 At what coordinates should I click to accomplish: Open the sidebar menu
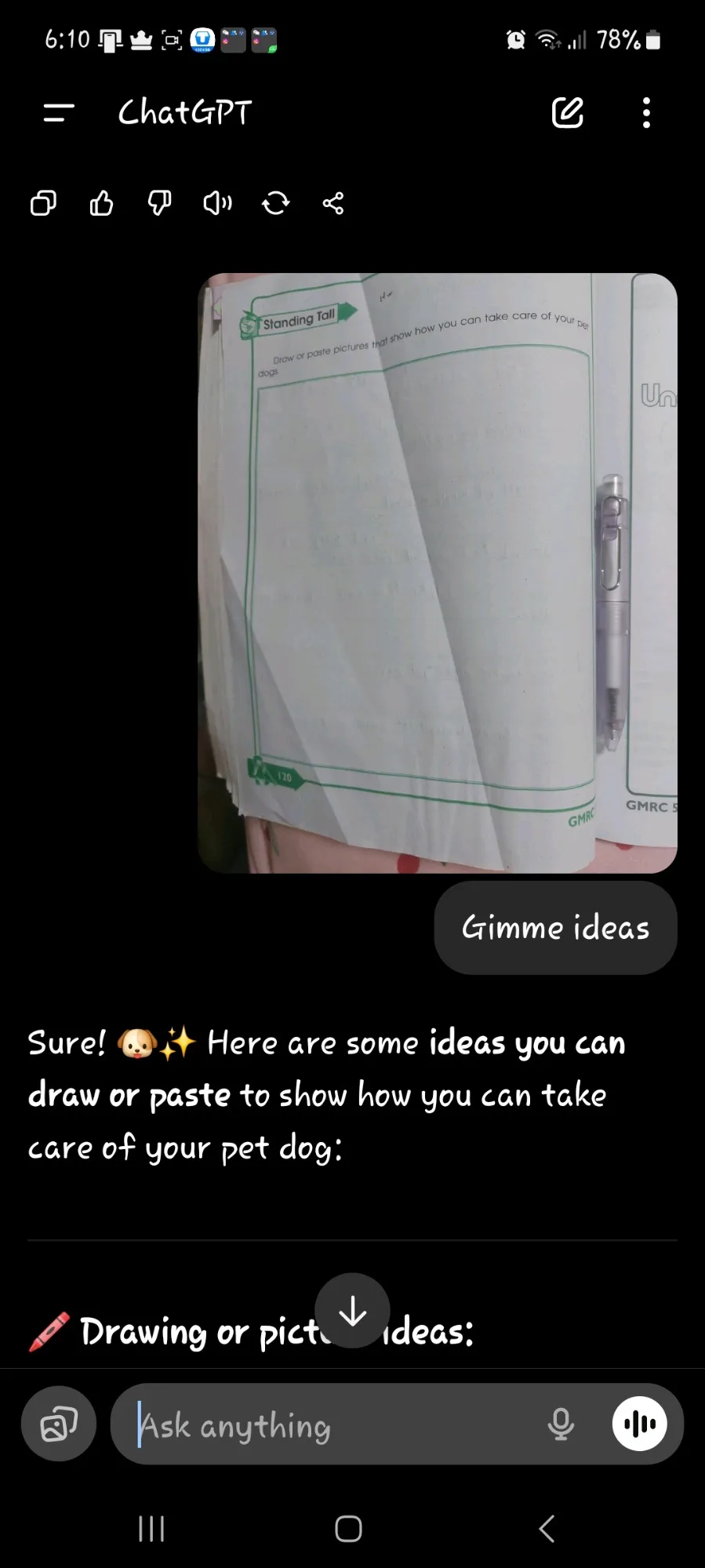(x=59, y=113)
